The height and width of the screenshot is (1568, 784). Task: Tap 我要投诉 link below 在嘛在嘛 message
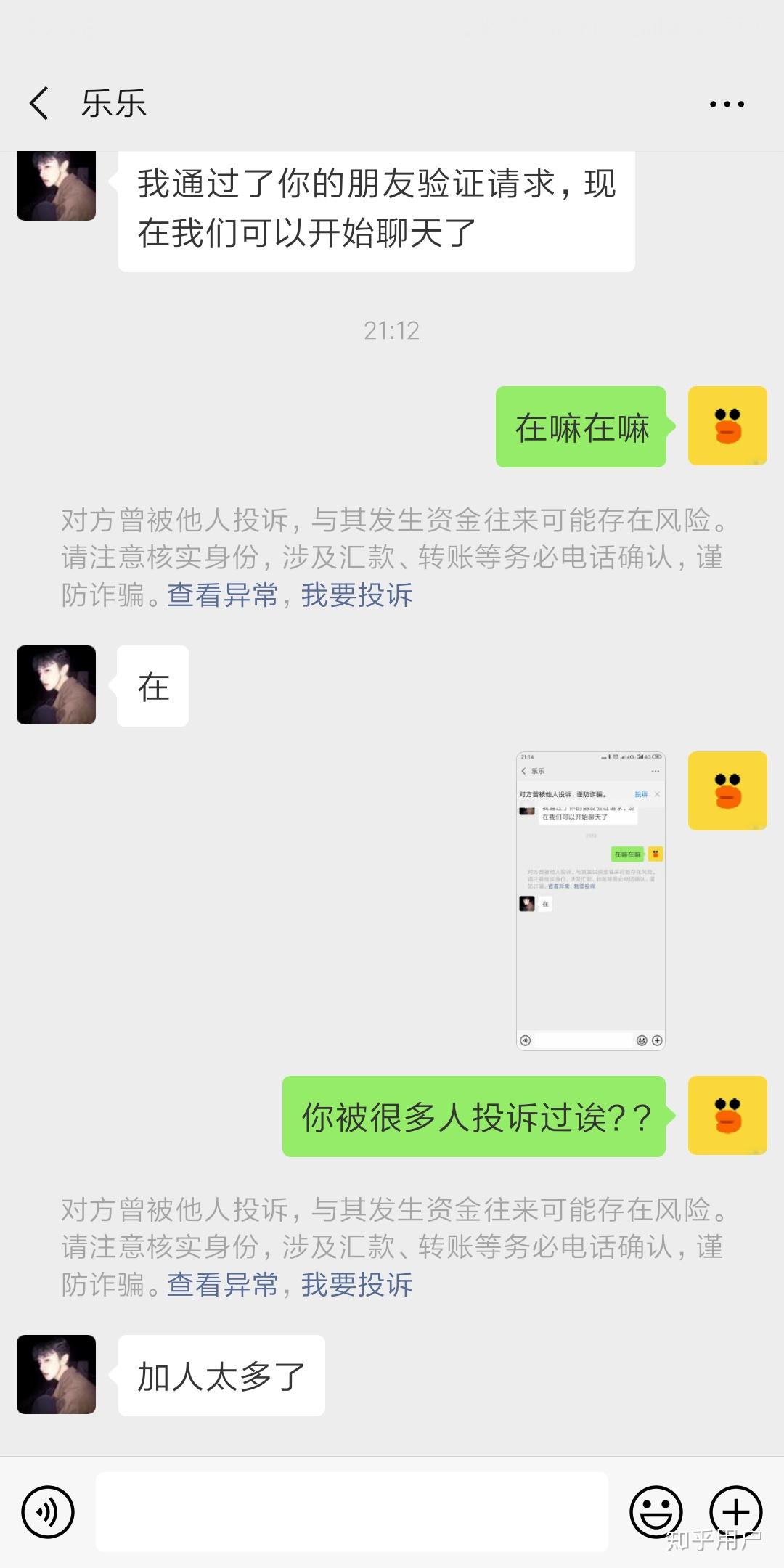click(x=356, y=595)
